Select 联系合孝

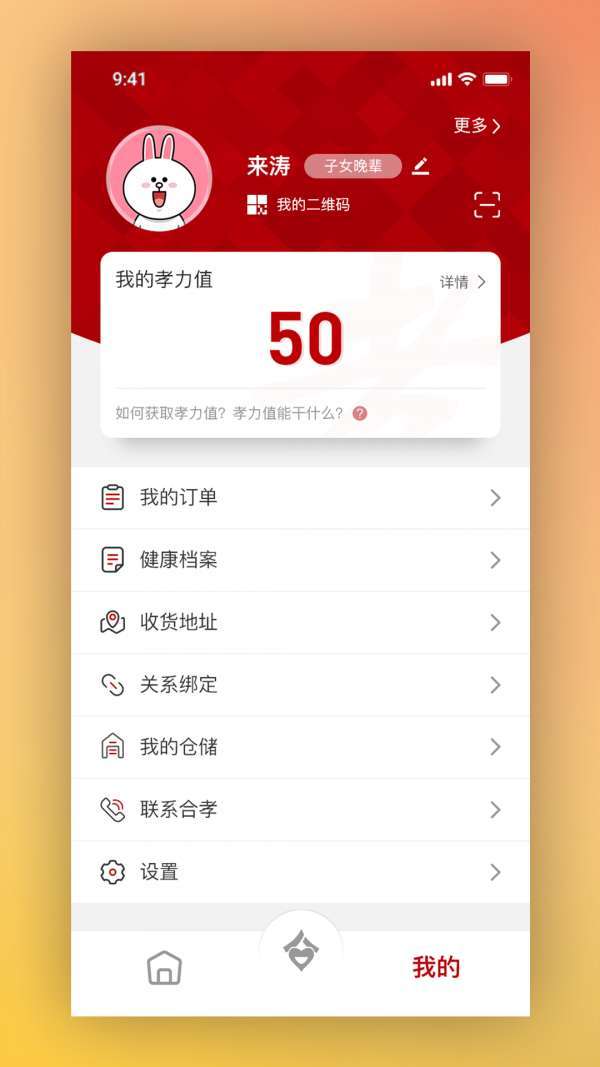[x=300, y=810]
